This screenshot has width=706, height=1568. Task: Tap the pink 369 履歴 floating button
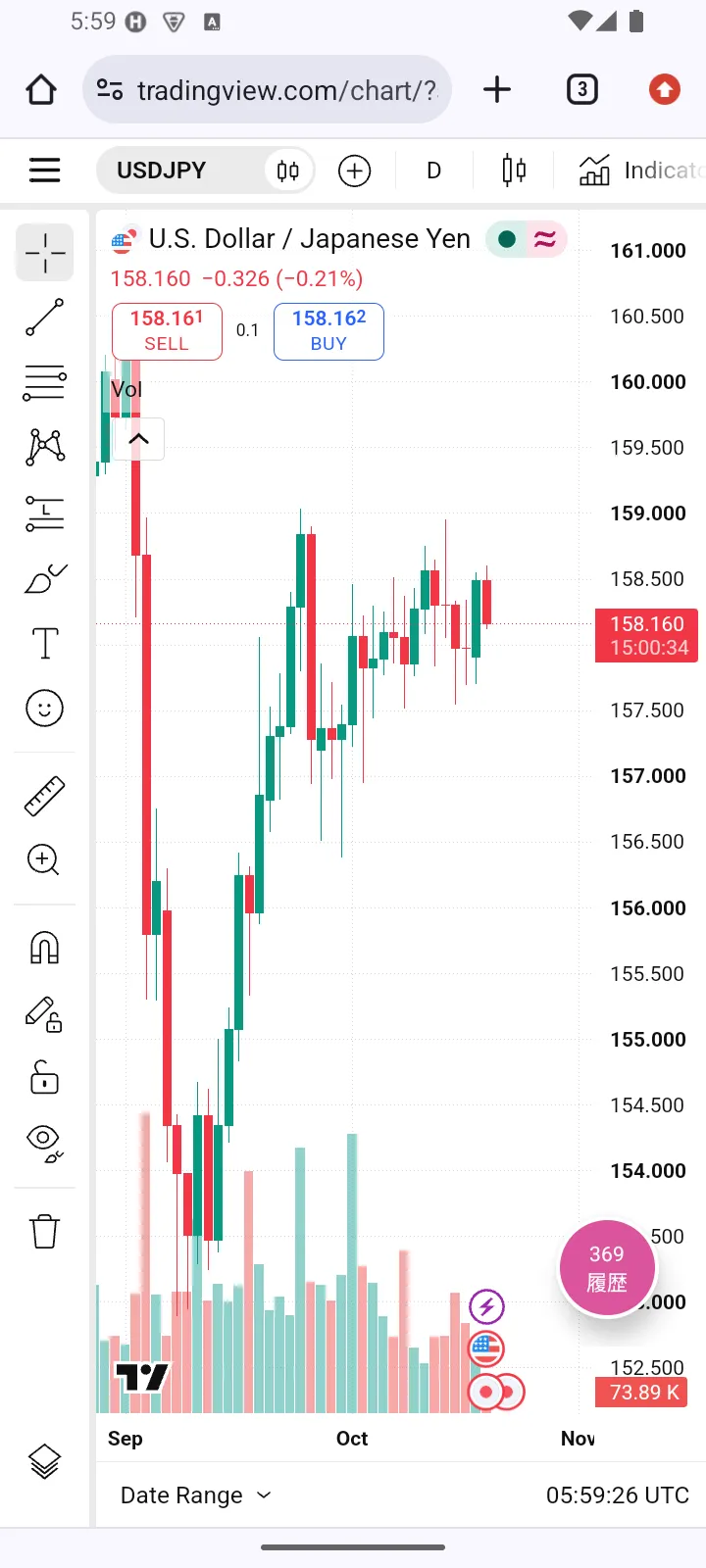coord(607,1268)
